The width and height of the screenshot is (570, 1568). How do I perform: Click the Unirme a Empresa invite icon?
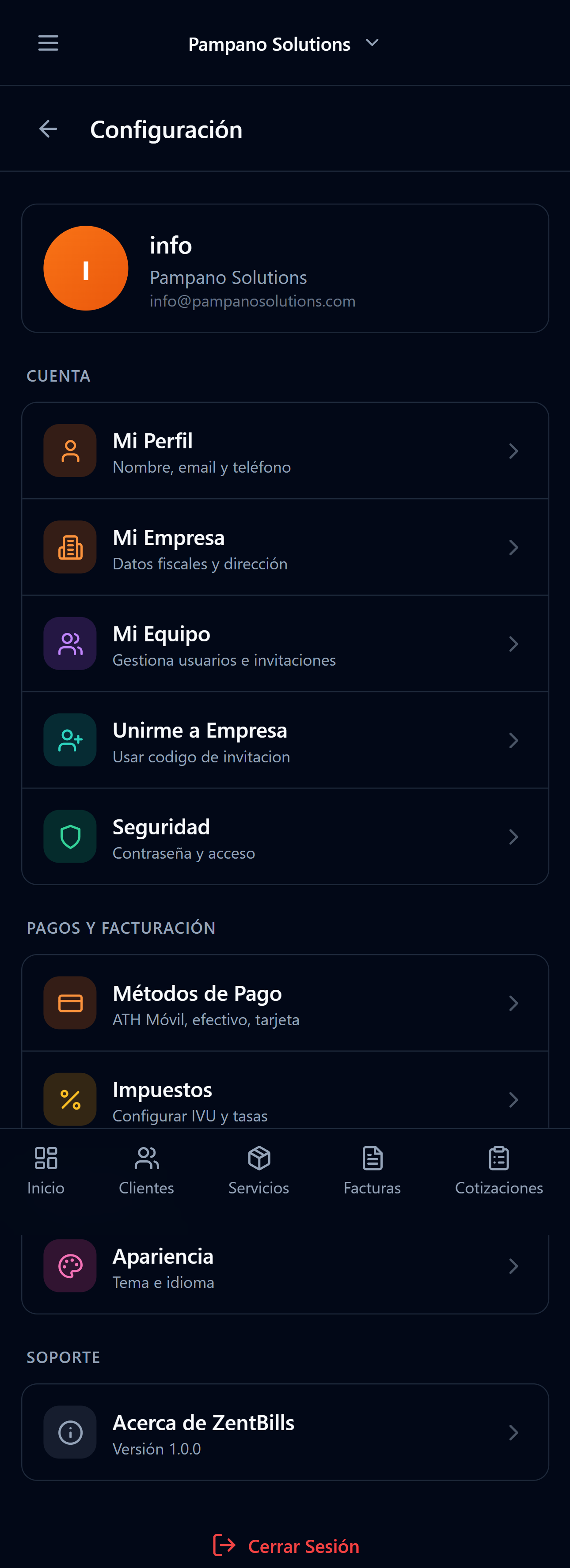pyautogui.click(x=69, y=739)
